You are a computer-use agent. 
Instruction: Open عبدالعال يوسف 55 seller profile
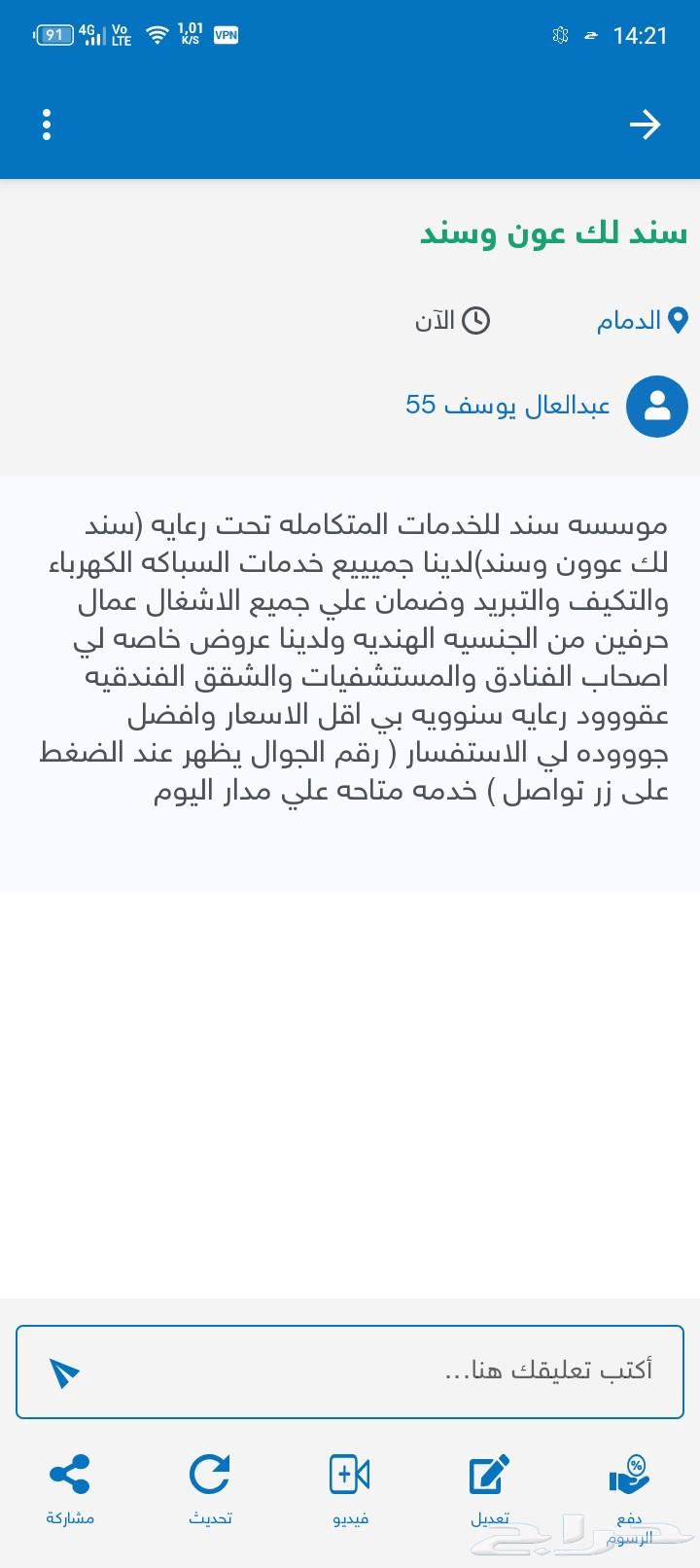(x=508, y=405)
